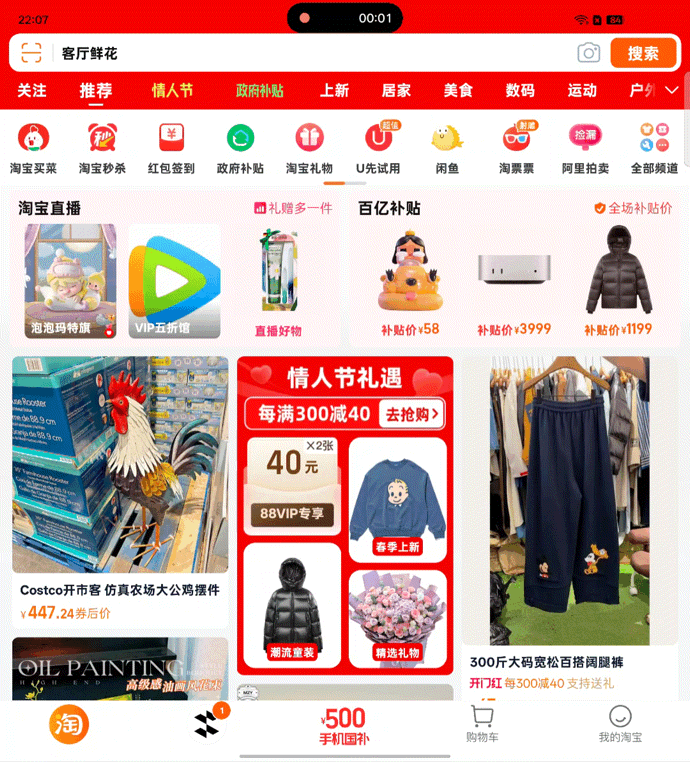Image resolution: width=690 pixels, height=762 pixels.
Task: Open the 淘宝买菜 shortcut
Action: [33, 148]
